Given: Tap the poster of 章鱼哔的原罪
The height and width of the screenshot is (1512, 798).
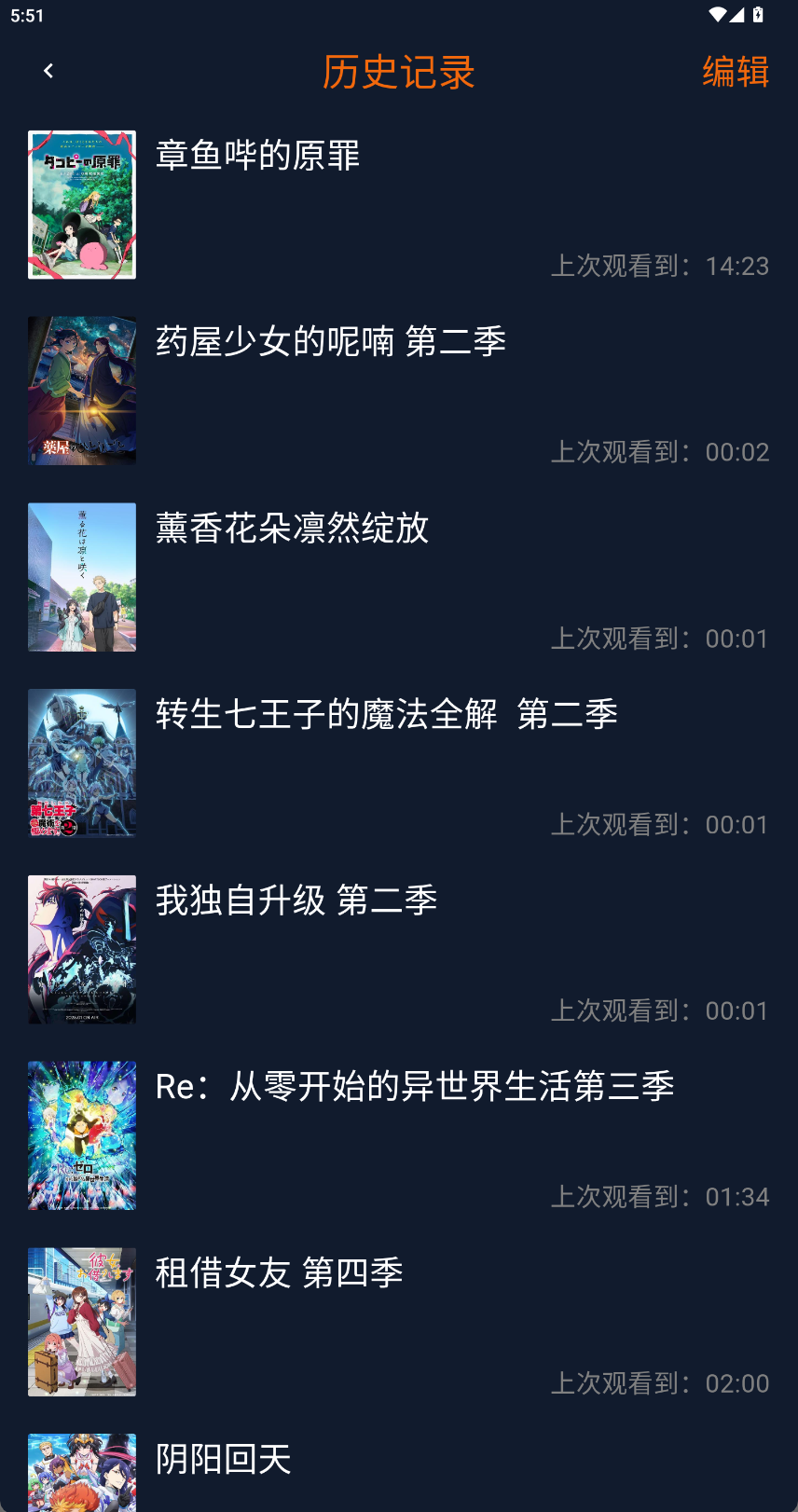Looking at the screenshot, I should 81,205.
